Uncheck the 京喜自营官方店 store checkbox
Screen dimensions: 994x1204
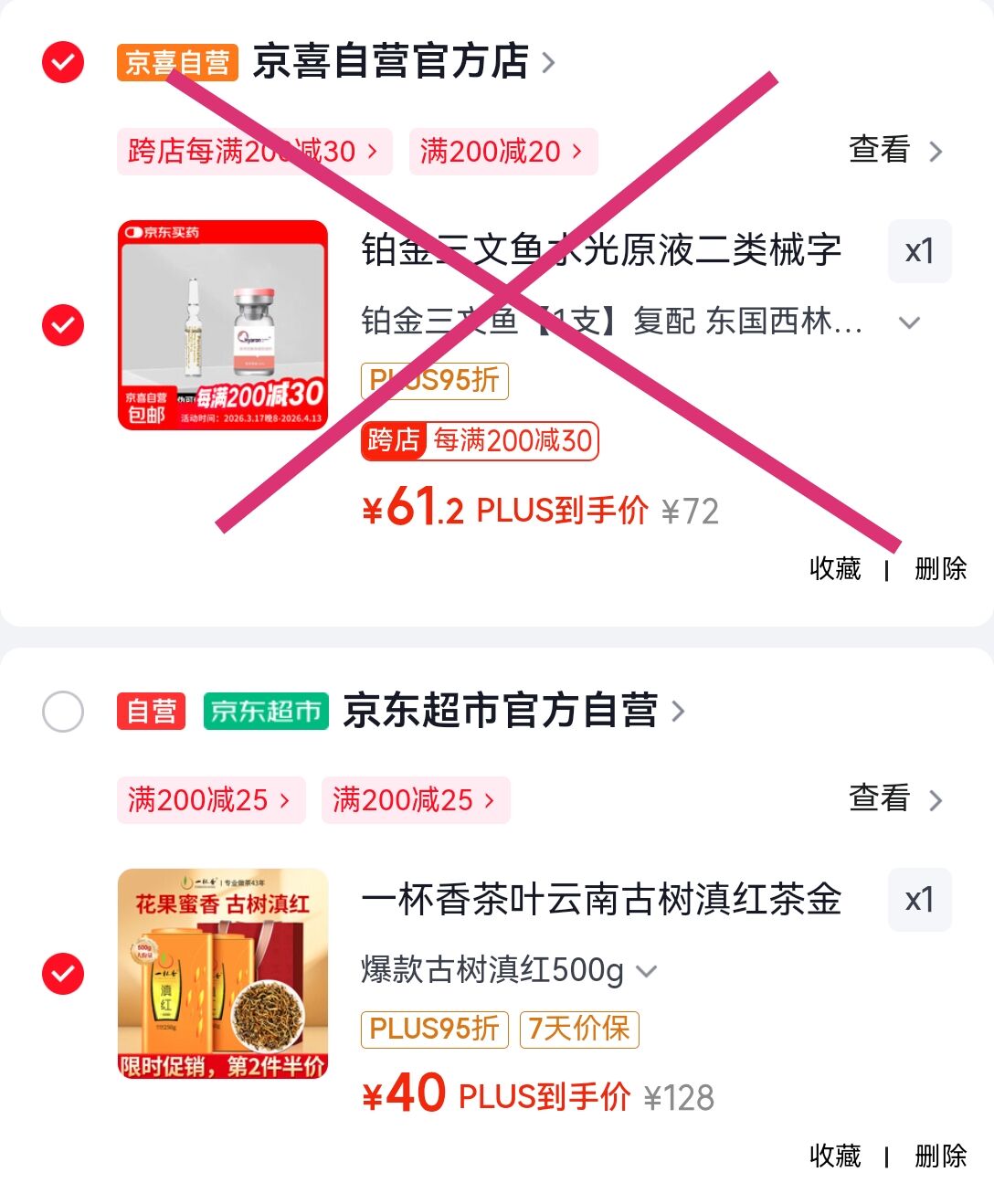pyautogui.click(x=63, y=62)
